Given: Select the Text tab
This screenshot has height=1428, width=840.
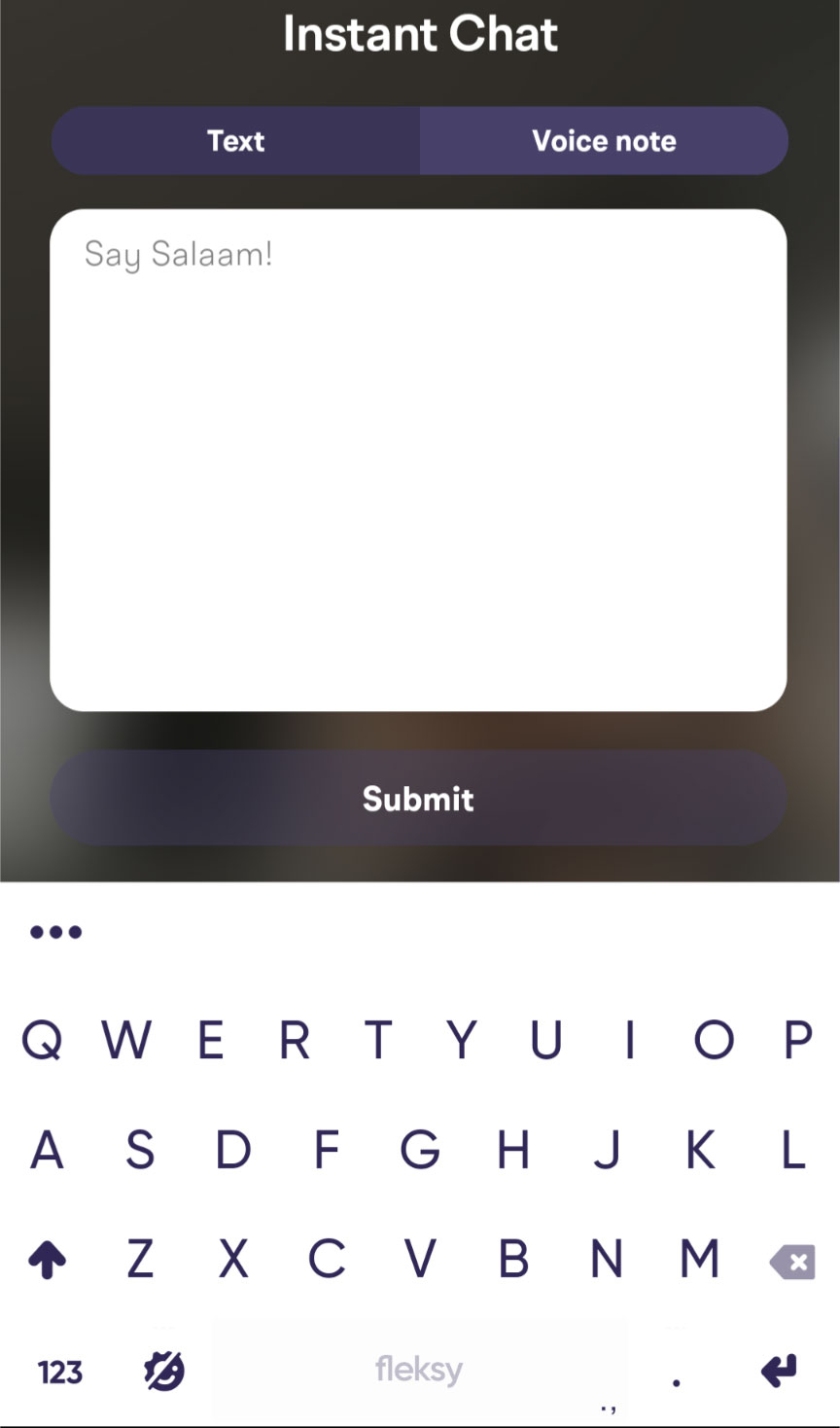Looking at the screenshot, I should tap(235, 141).
